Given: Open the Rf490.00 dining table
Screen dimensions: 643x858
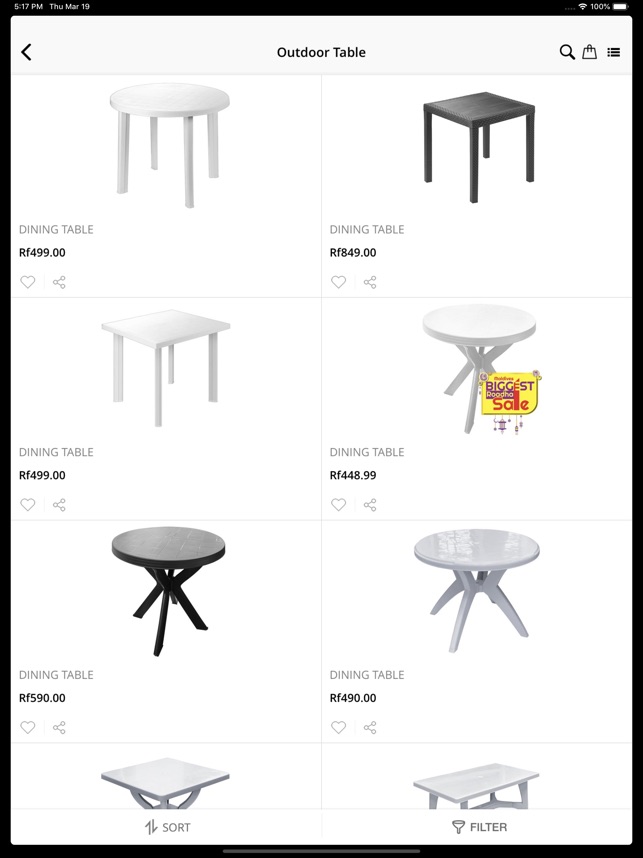Looking at the screenshot, I should coord(478,591).
